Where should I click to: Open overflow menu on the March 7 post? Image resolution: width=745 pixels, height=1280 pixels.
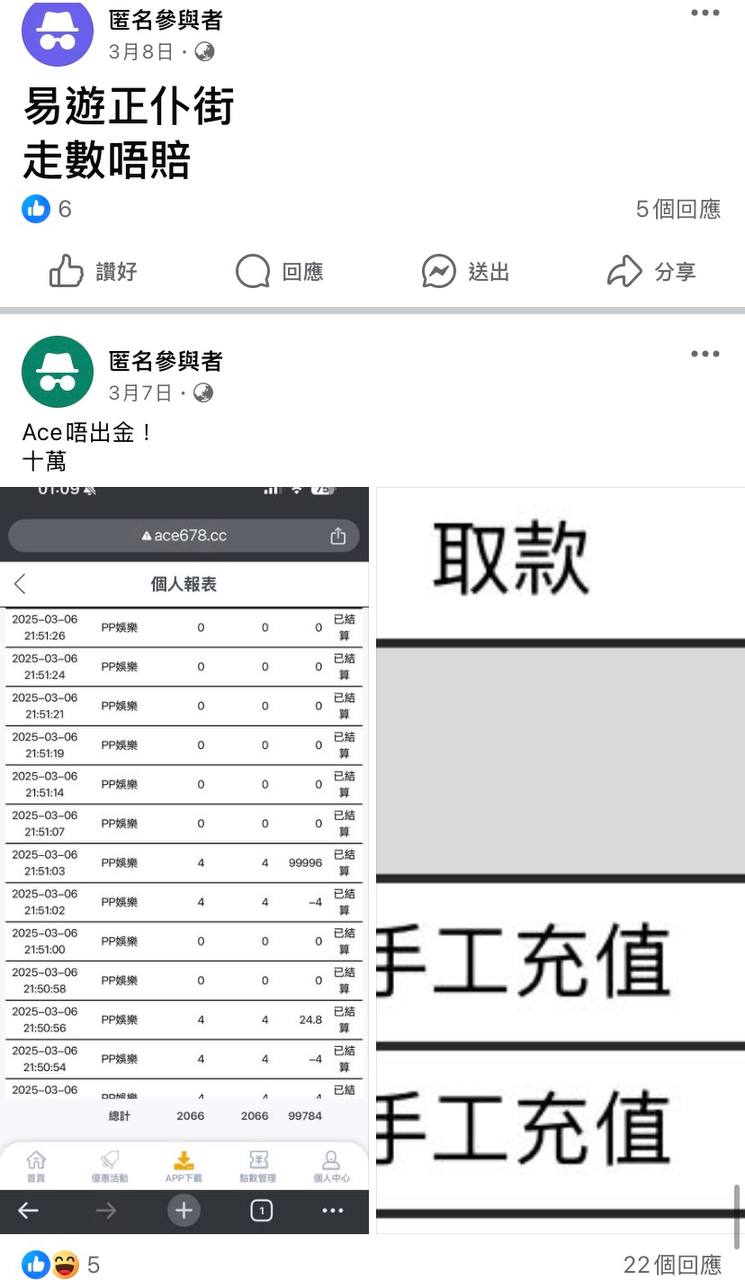pos(705,354)
